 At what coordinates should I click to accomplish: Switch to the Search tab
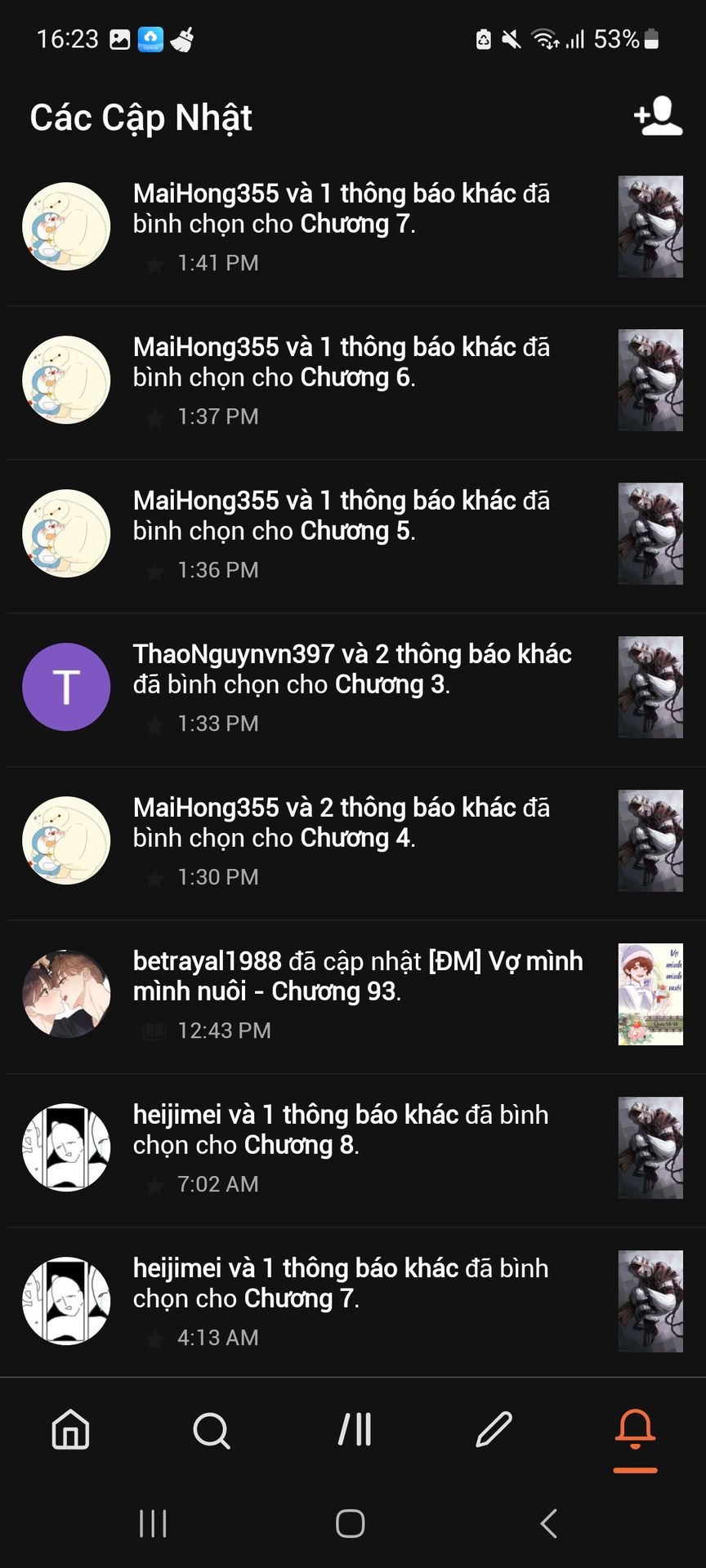click(x=212, y=1430)
